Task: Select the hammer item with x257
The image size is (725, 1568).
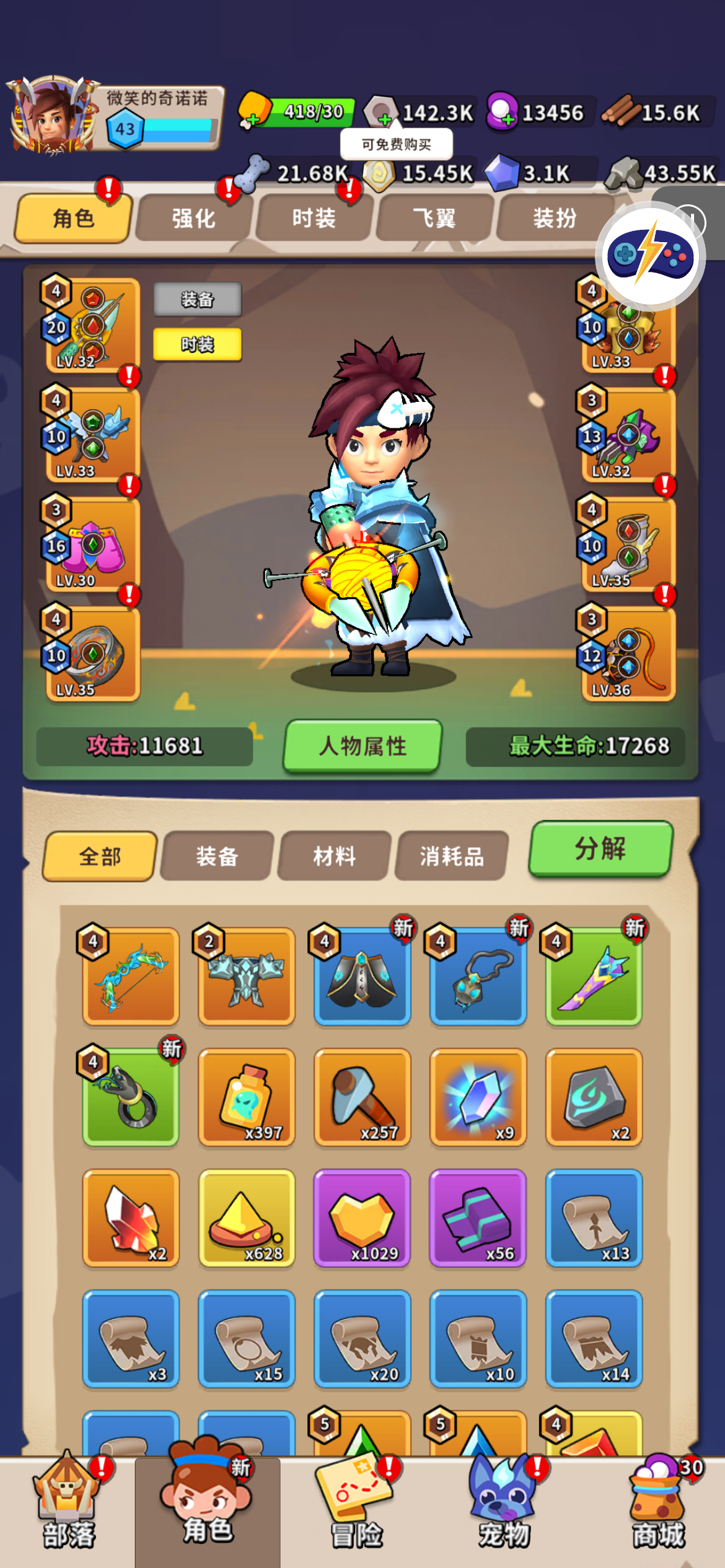Action: (362, 1097)
